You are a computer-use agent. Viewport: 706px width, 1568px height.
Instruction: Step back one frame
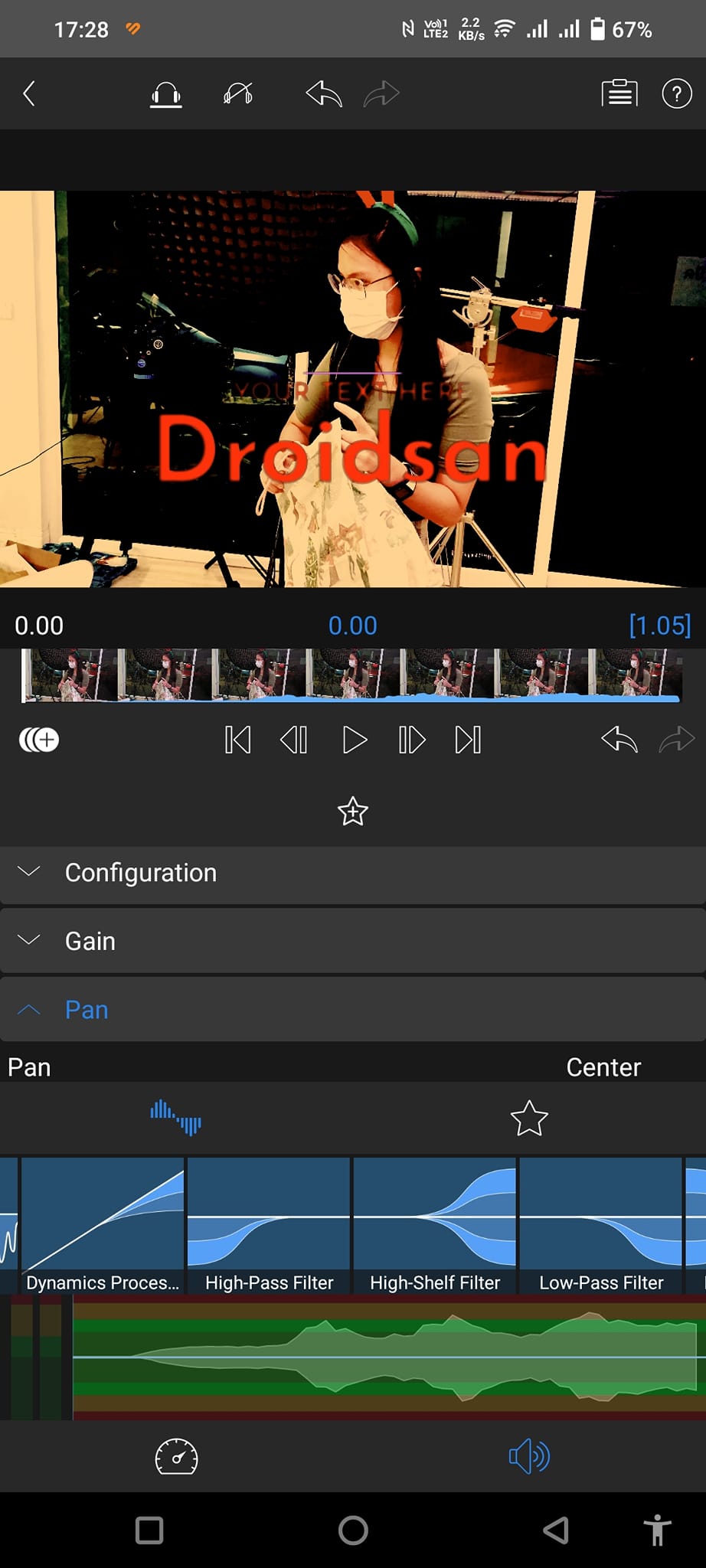(x=294, y=740)
